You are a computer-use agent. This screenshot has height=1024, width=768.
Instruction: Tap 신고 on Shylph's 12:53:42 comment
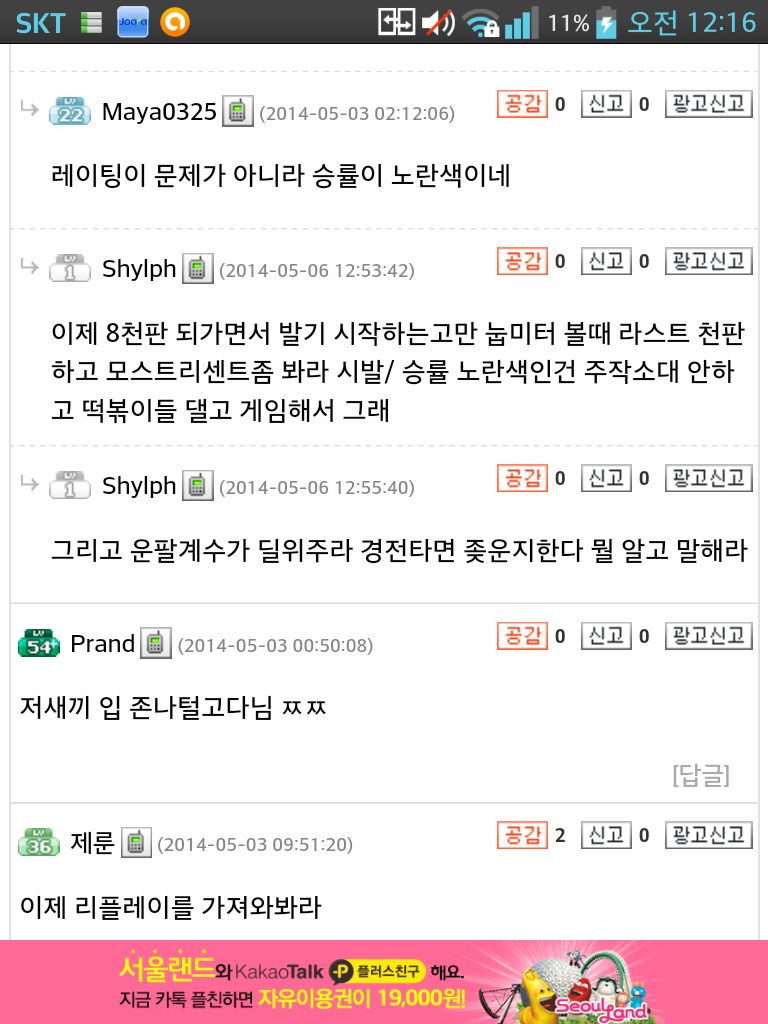click(606, 261)
